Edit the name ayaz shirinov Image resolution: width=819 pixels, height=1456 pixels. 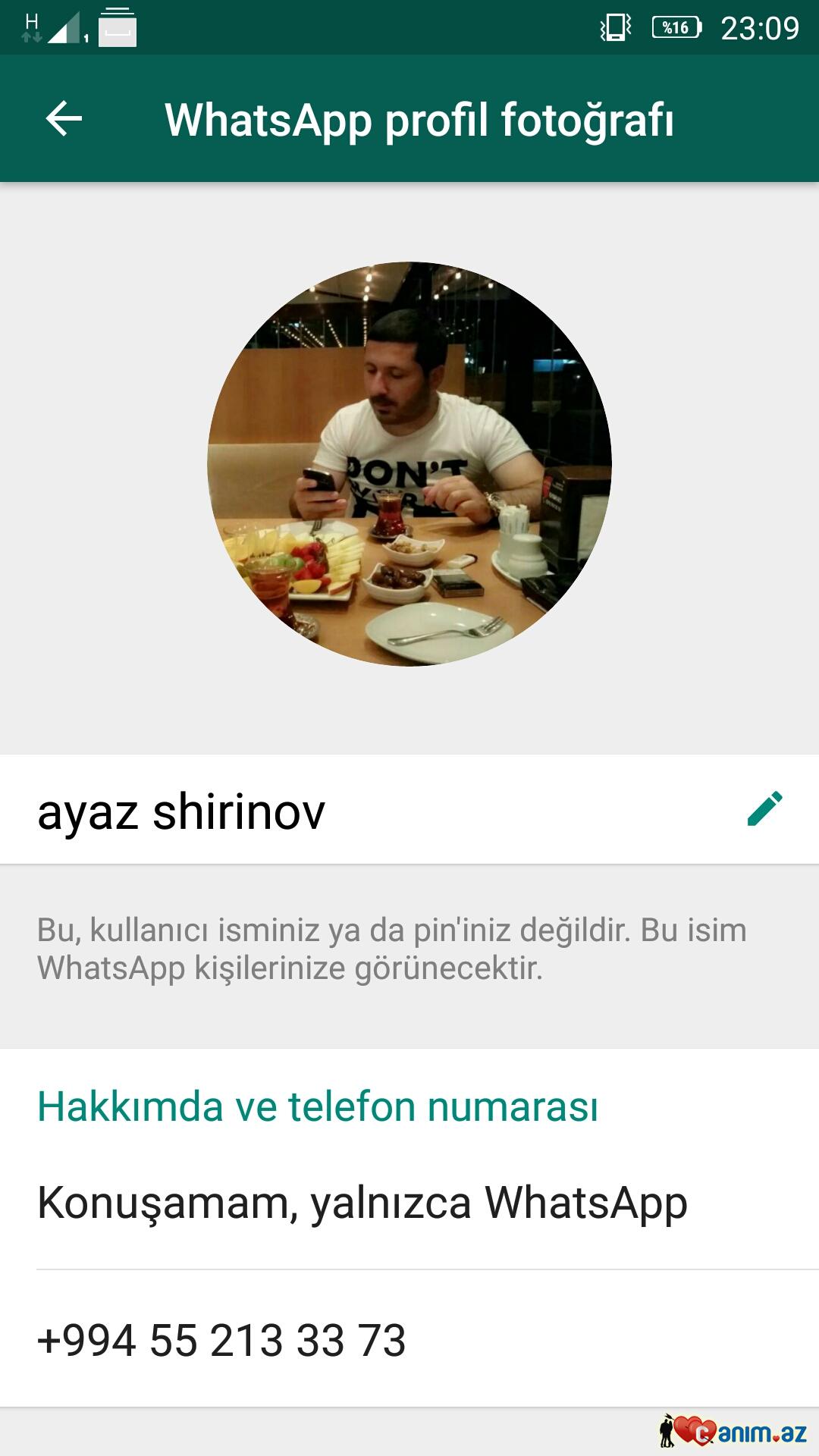point(764,809)
